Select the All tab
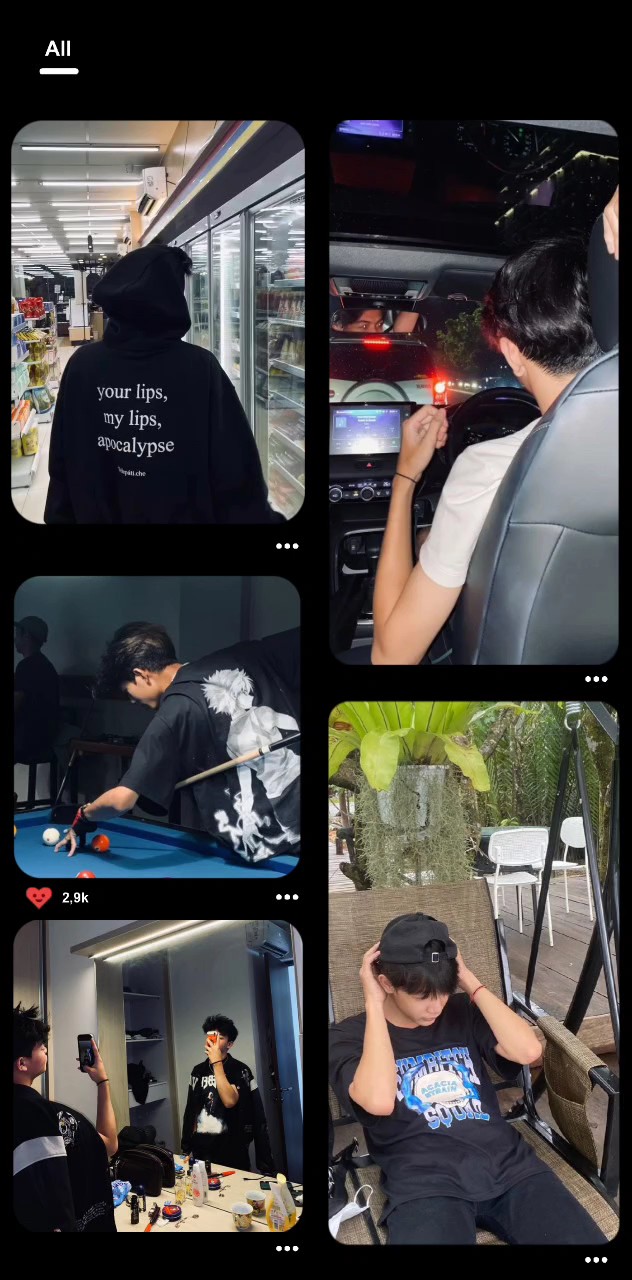632x1280 pixels. coord(58,49)
